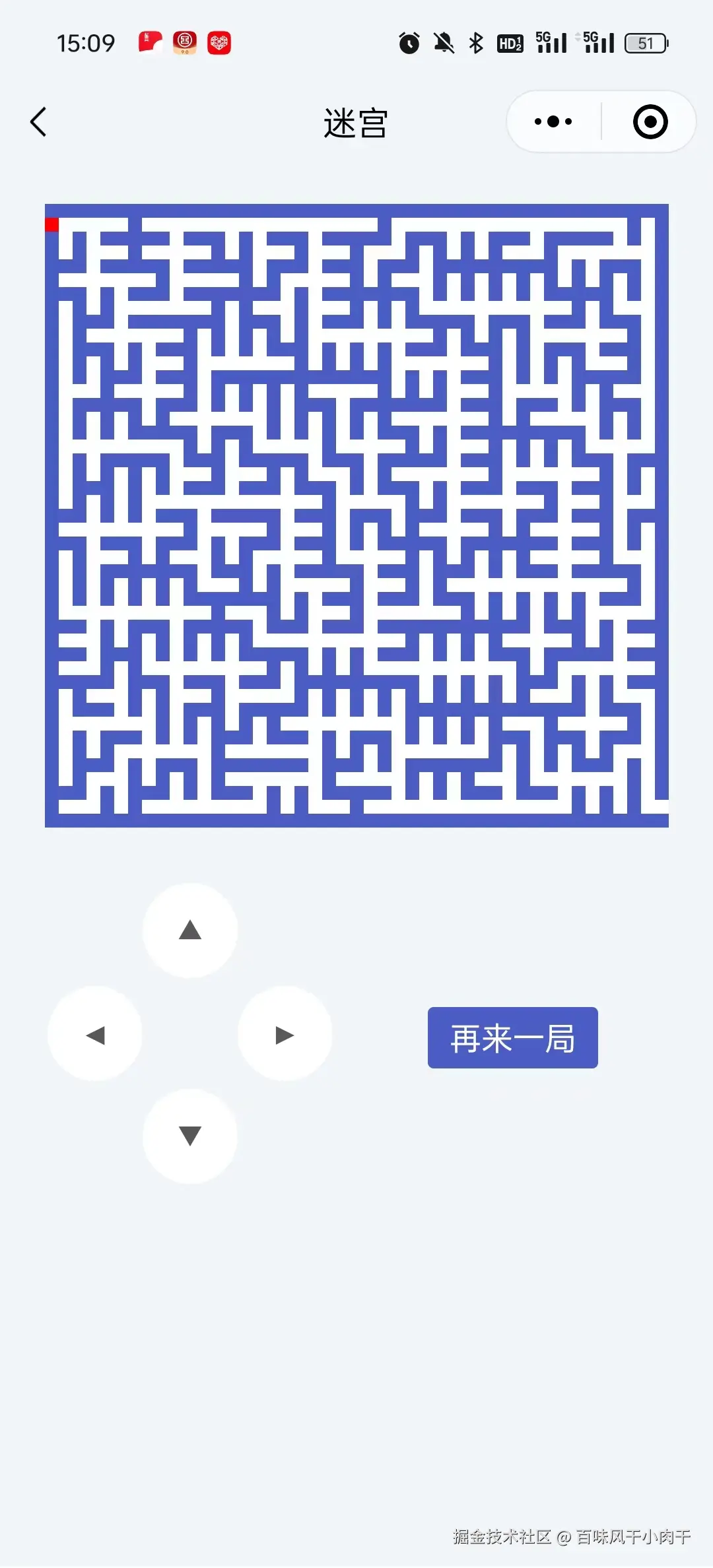This screenshot has height=1568, width=713.
Task: Tap the 迷宫 title text
Action: 356,121
